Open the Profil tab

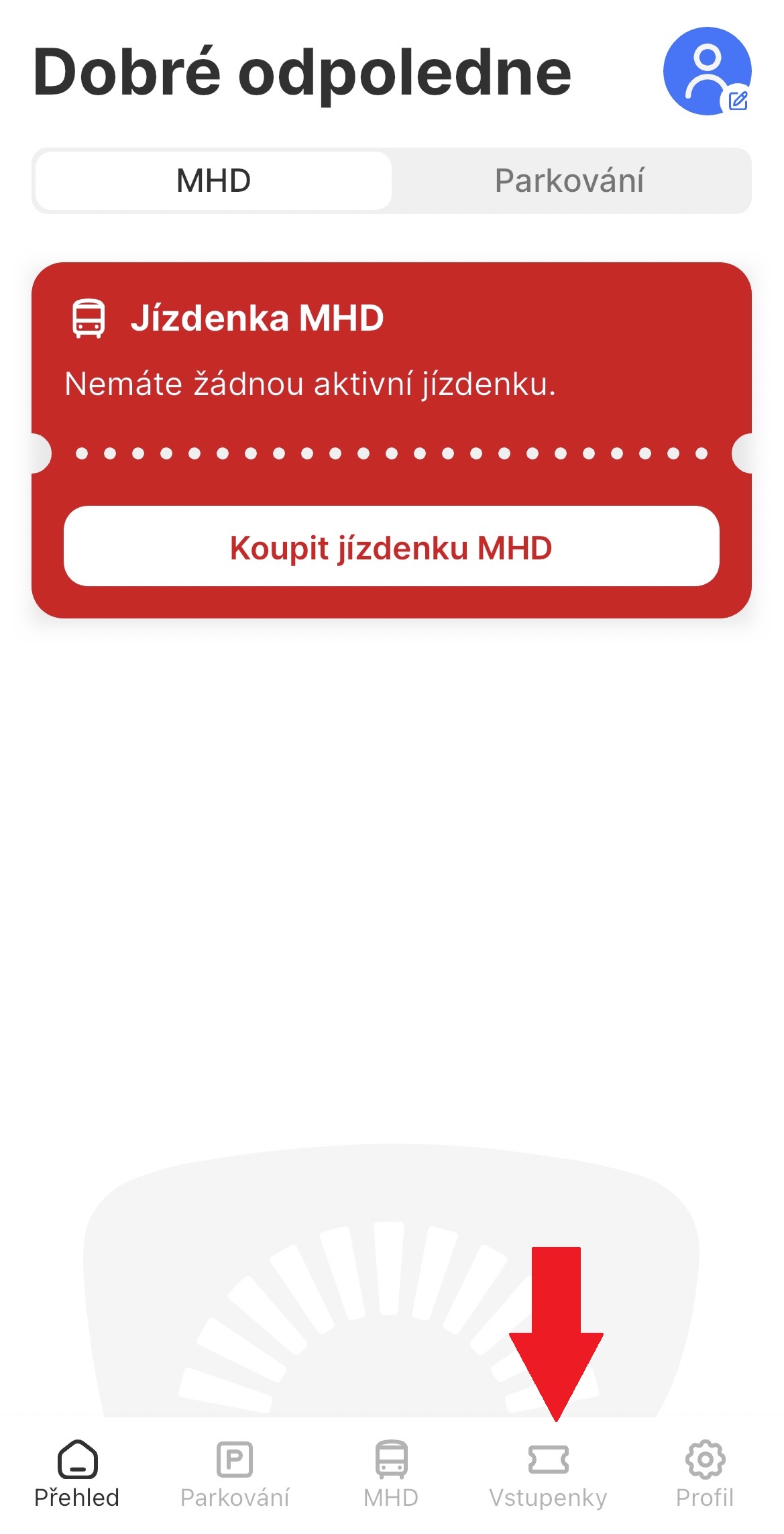704,1473
